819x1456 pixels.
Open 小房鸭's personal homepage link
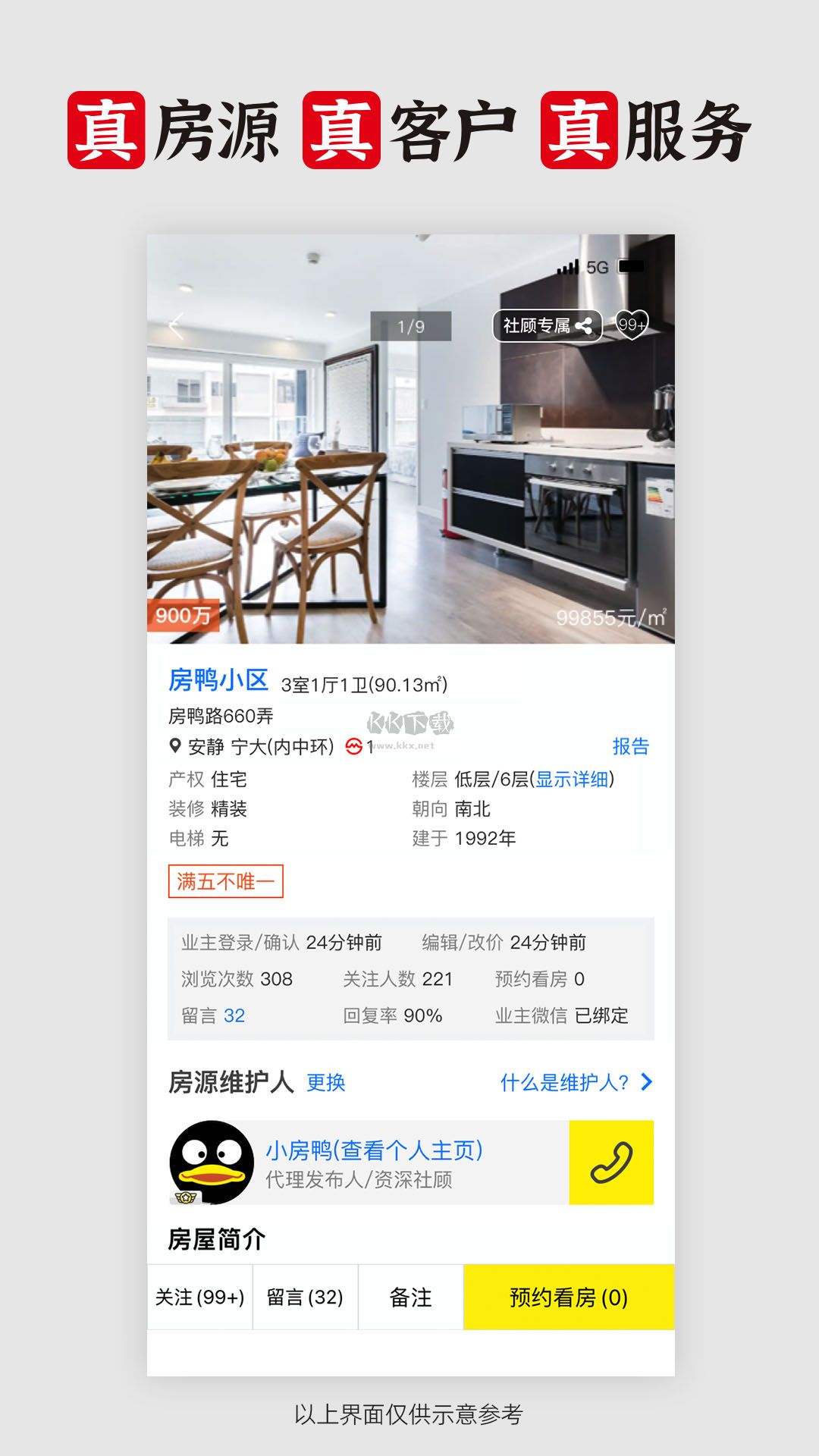pyautogui.click(x=377, y=1150)
